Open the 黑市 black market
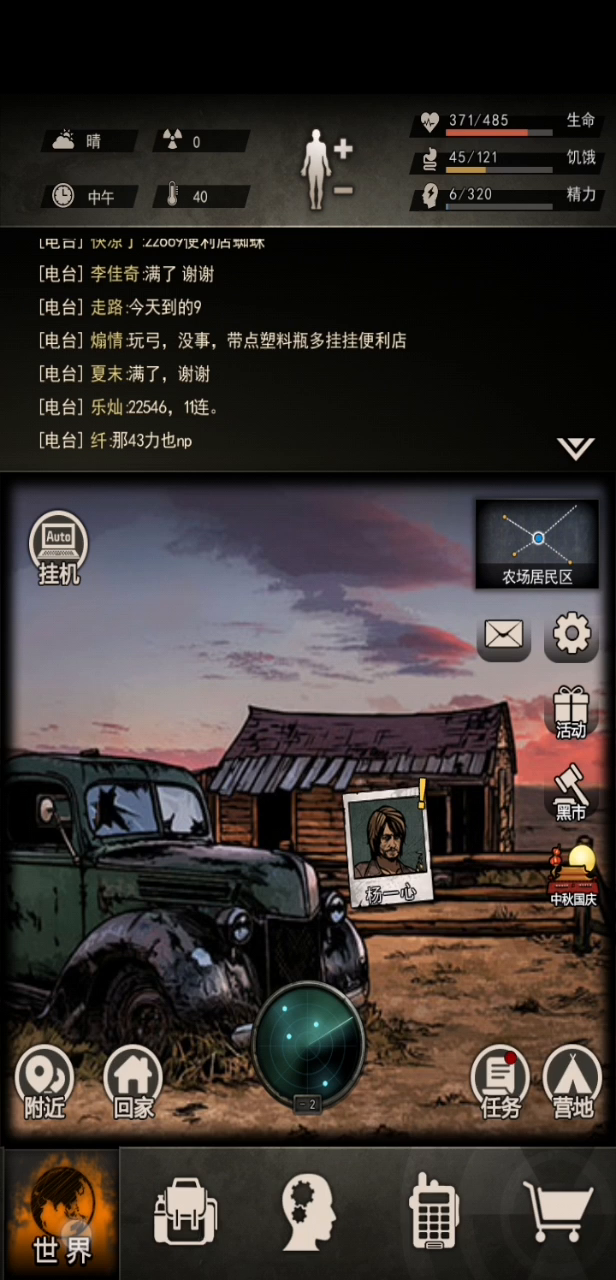Image resolution: width=616 pixels, height=1280 pixels. (x=571, y=793)
